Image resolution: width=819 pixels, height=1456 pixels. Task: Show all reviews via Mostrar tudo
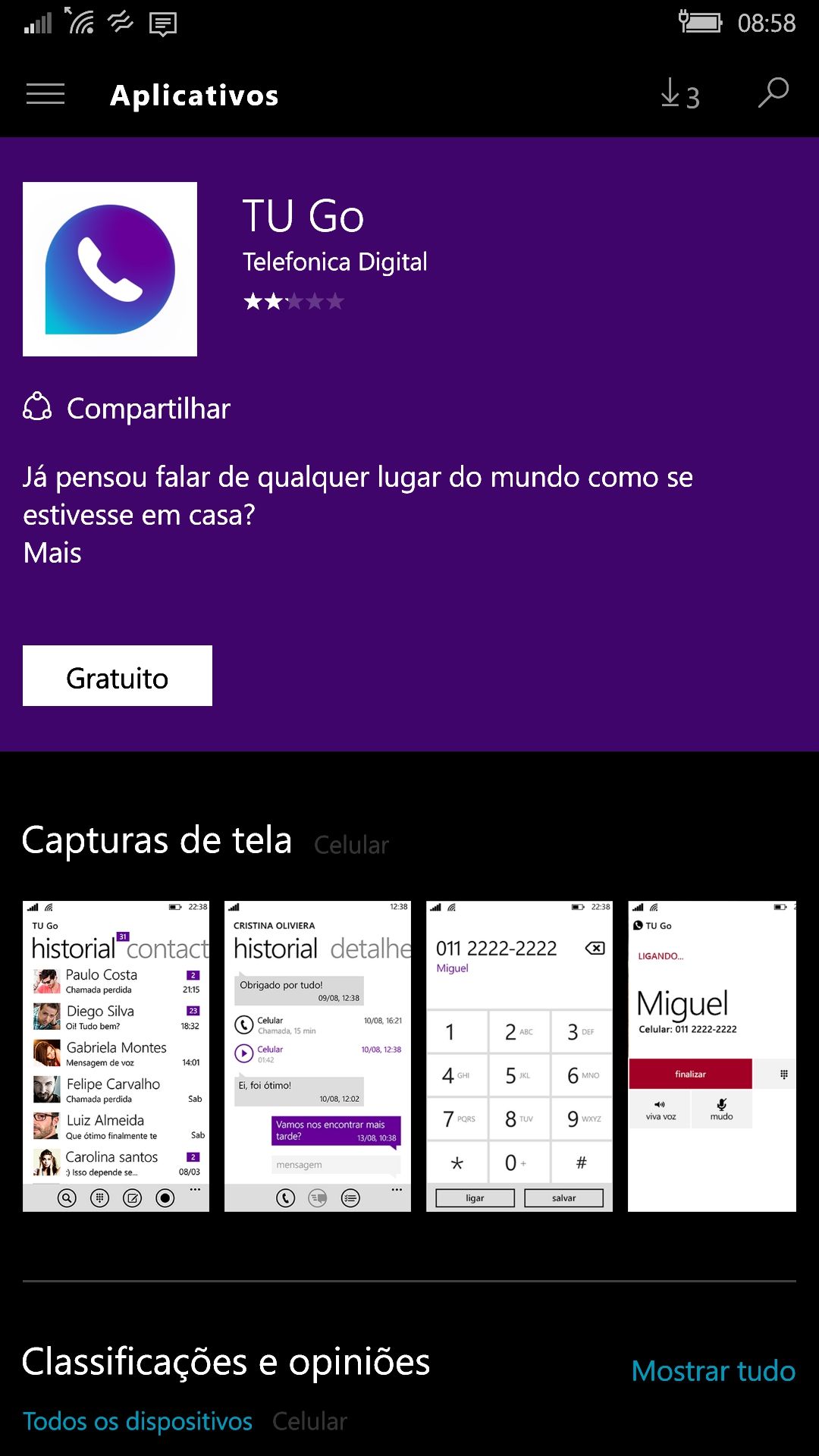point(713,1371)
